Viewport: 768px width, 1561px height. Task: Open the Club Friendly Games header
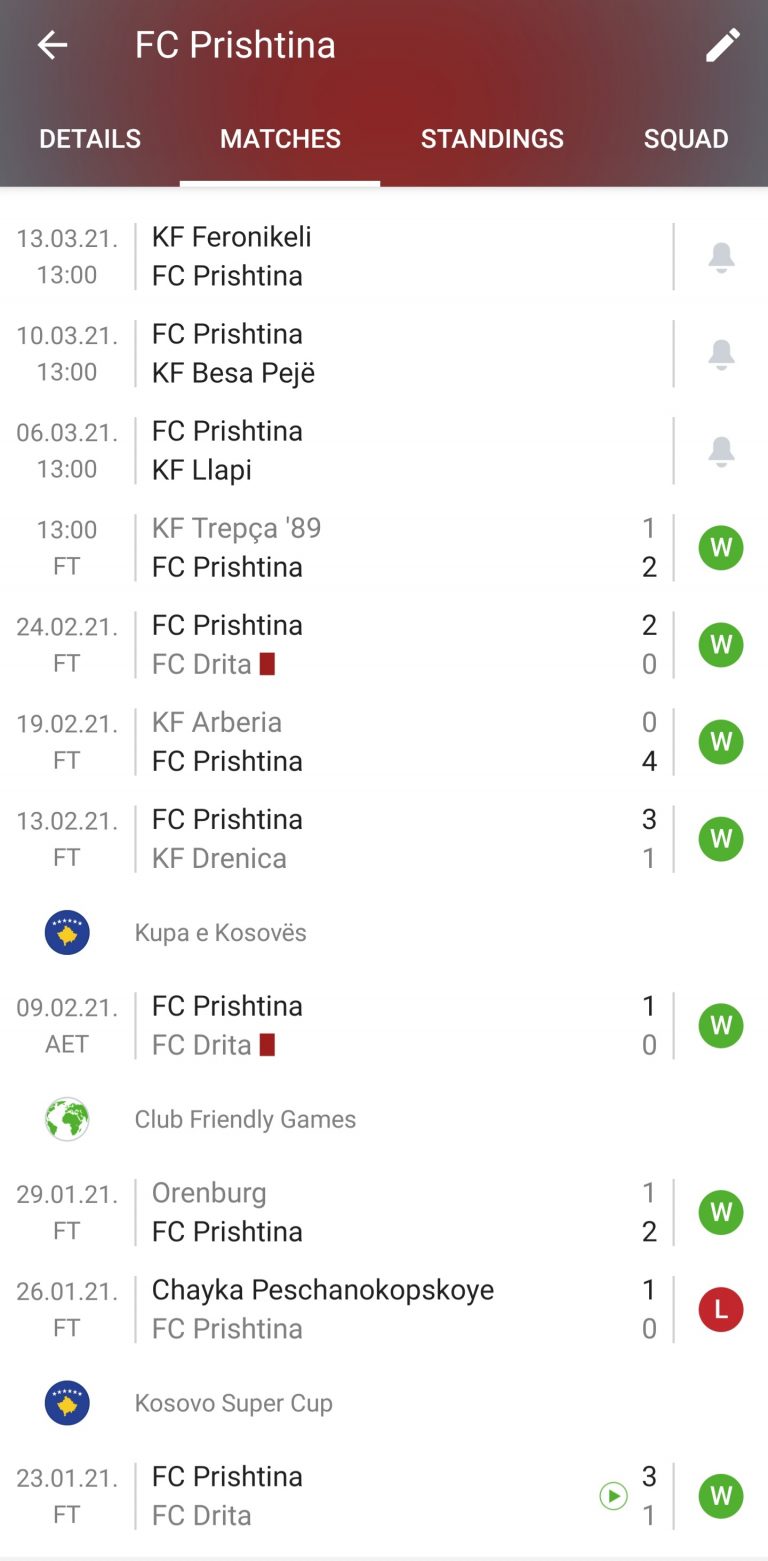[x=245, y=1119]
